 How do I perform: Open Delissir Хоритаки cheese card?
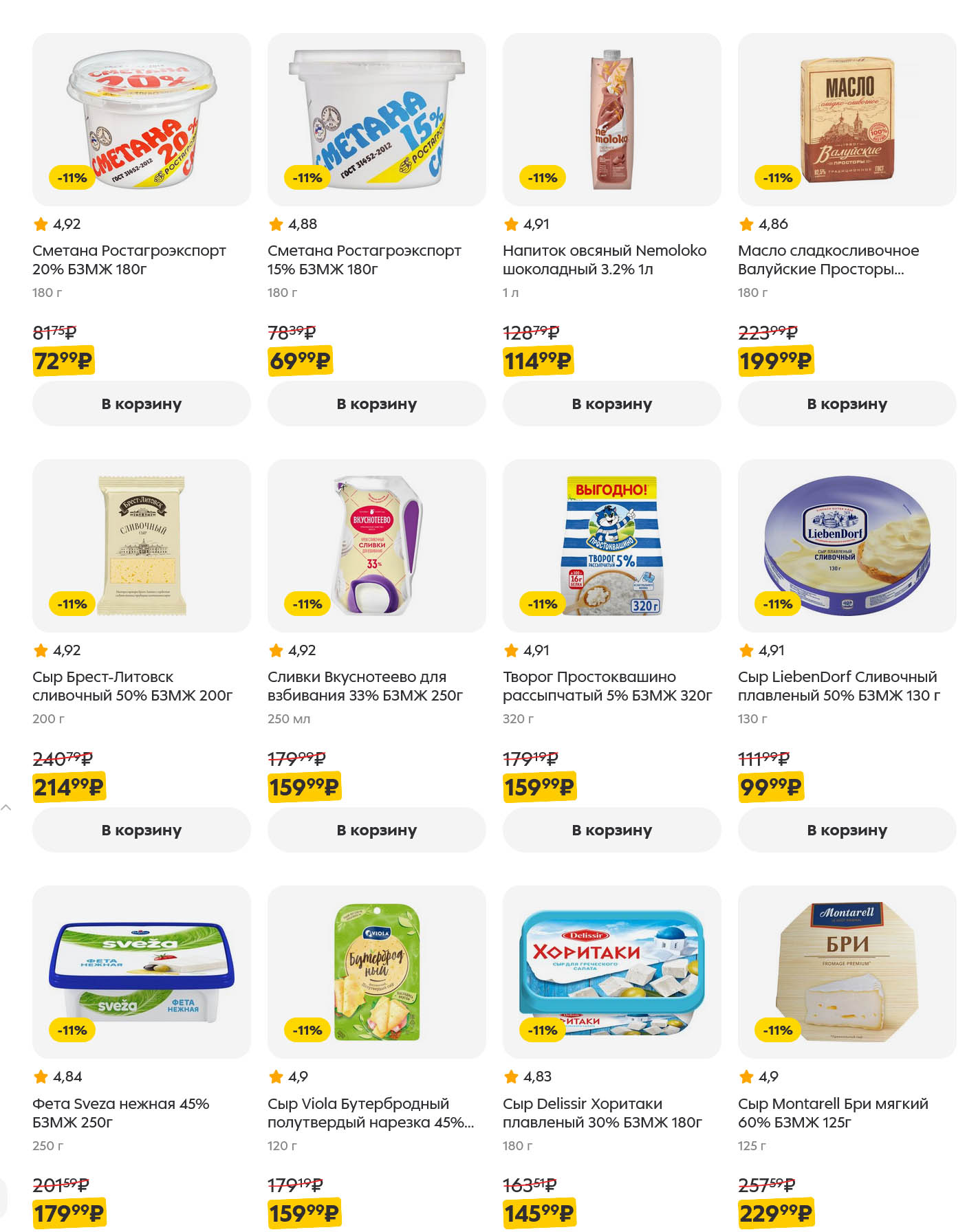[611, 971]
